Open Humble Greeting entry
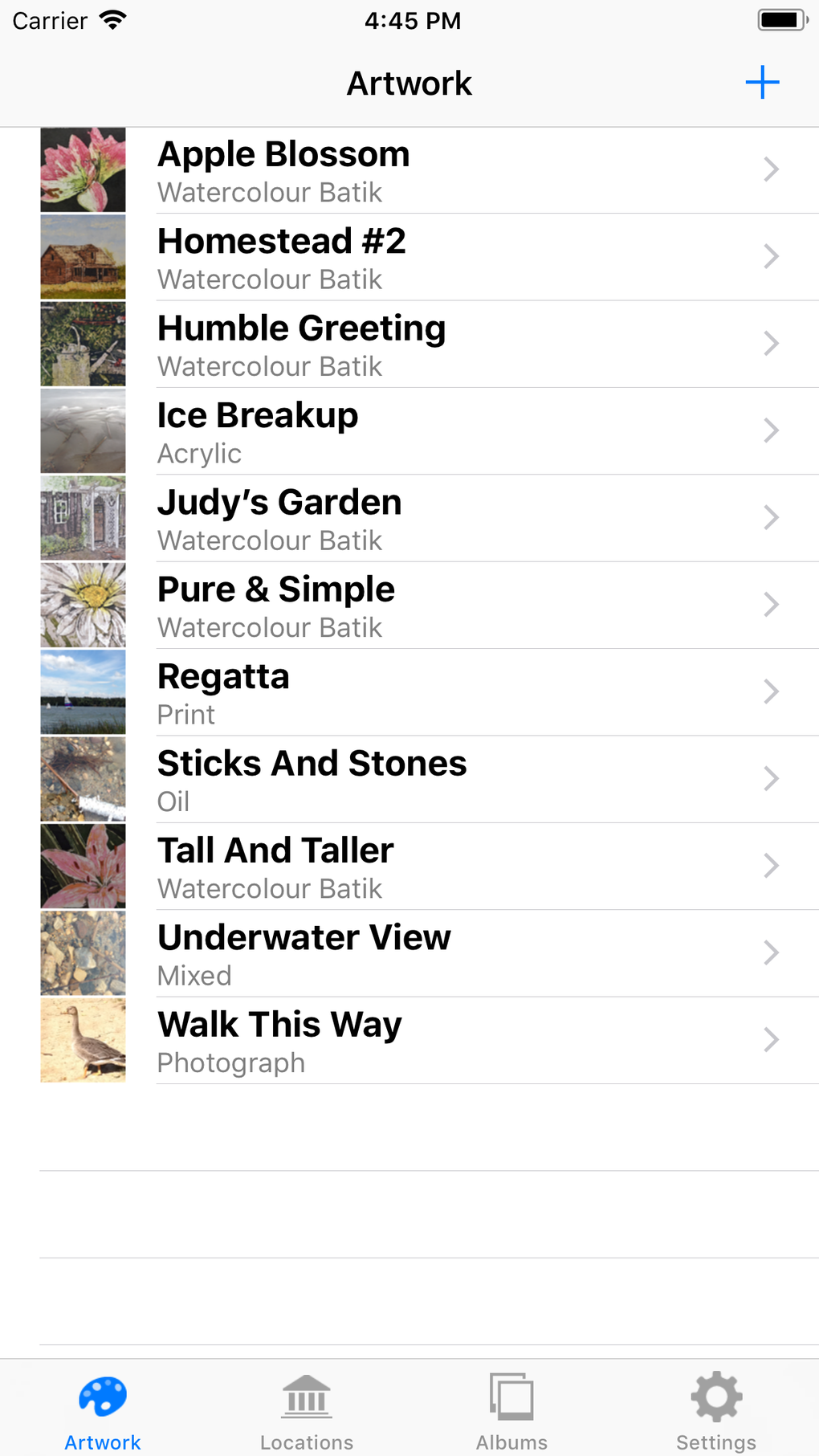 click(x=409, y=345)
